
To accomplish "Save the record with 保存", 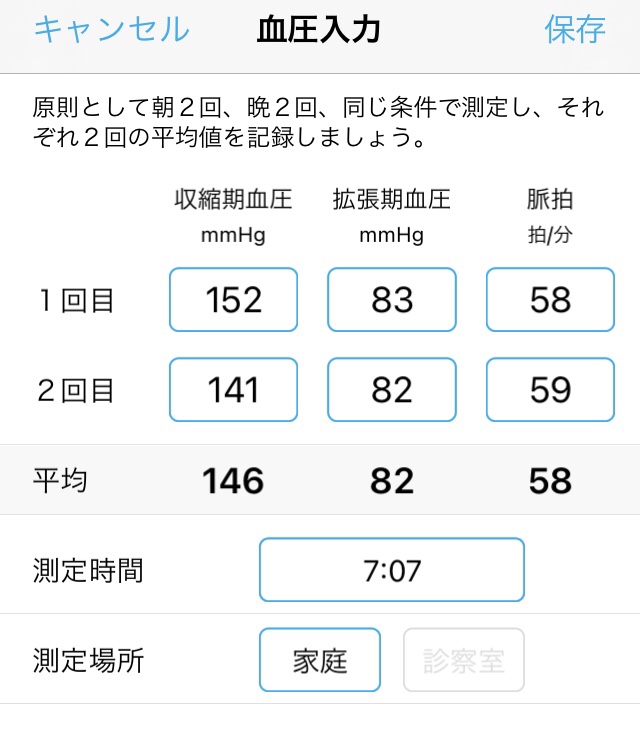I will [575, 30].
